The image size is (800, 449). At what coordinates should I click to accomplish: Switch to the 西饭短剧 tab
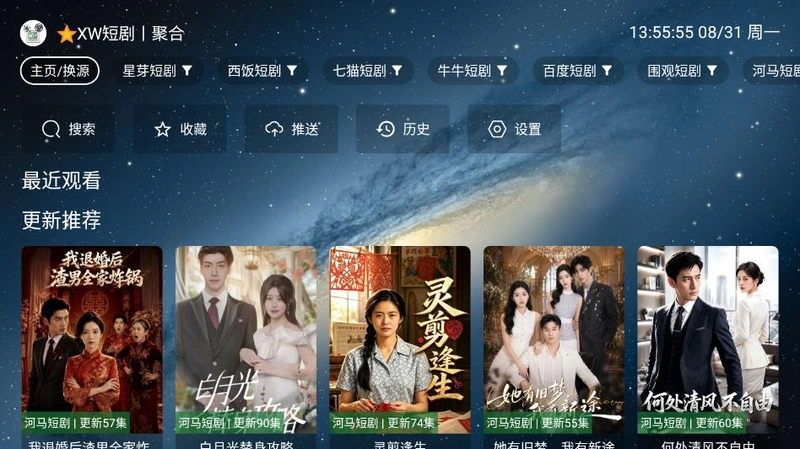[262, 70]
